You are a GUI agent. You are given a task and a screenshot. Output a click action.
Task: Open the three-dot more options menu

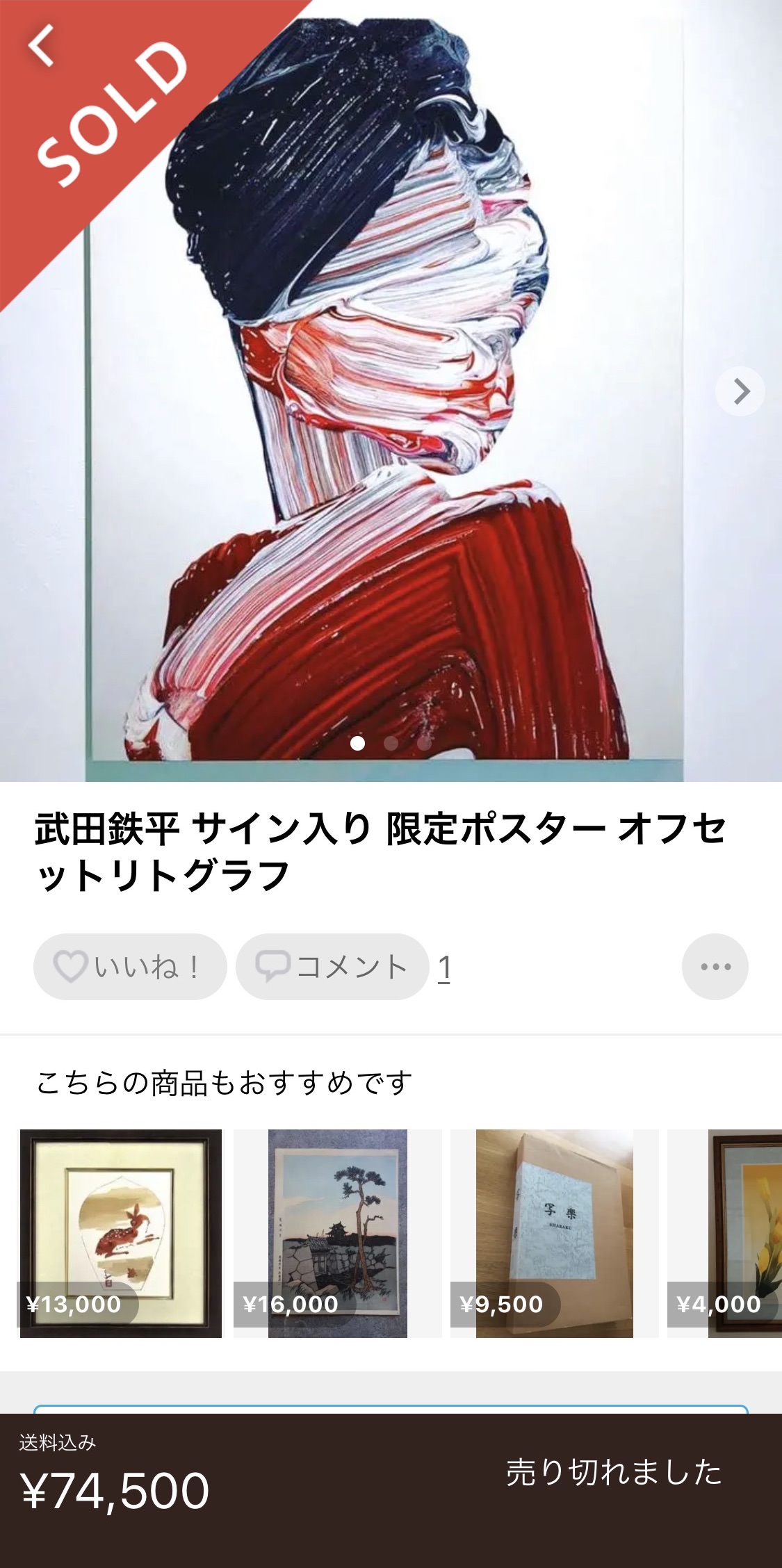tap(715, 967)
